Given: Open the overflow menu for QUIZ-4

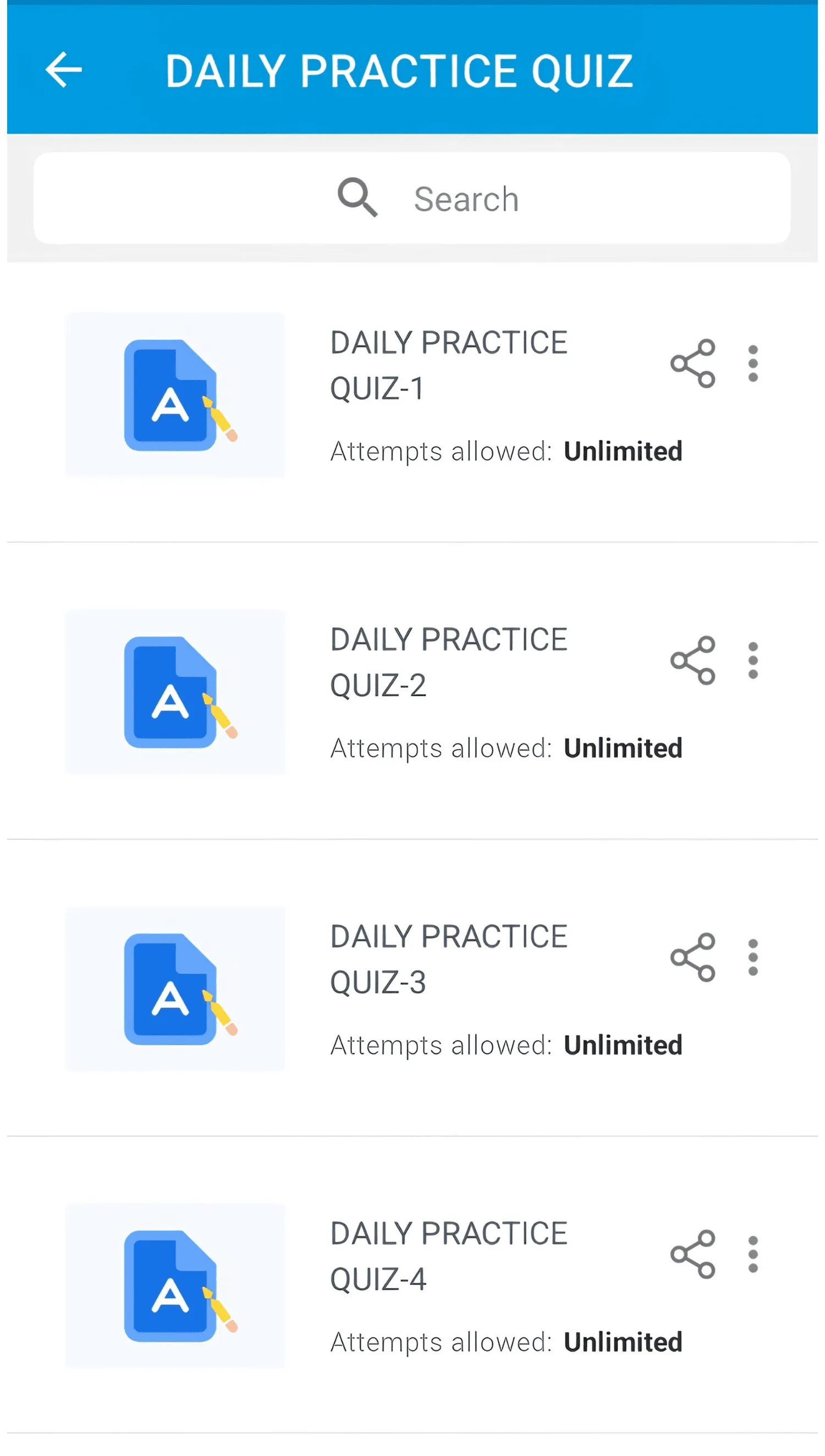Looking at the screenshot, I should 752,1254.
